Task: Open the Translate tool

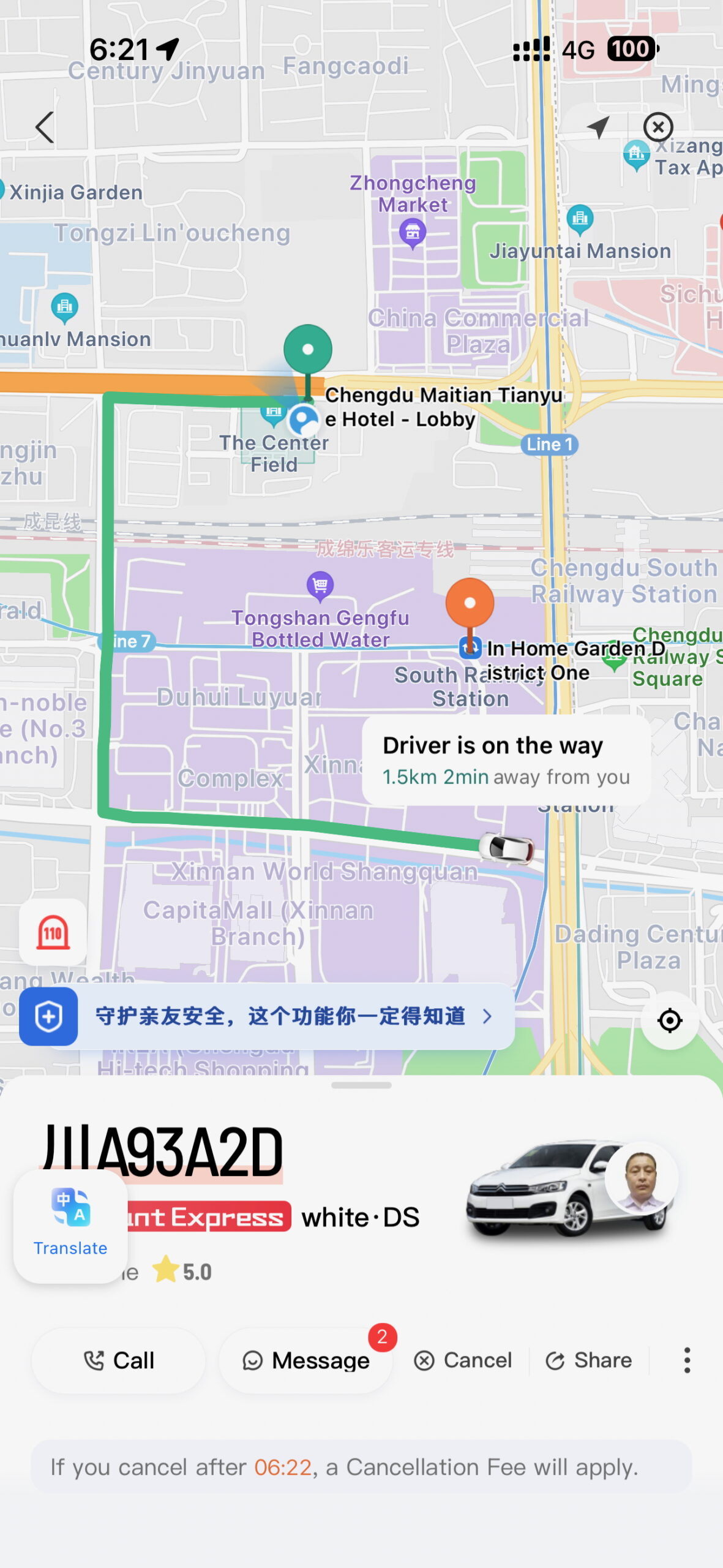Action: point(70,1226)
